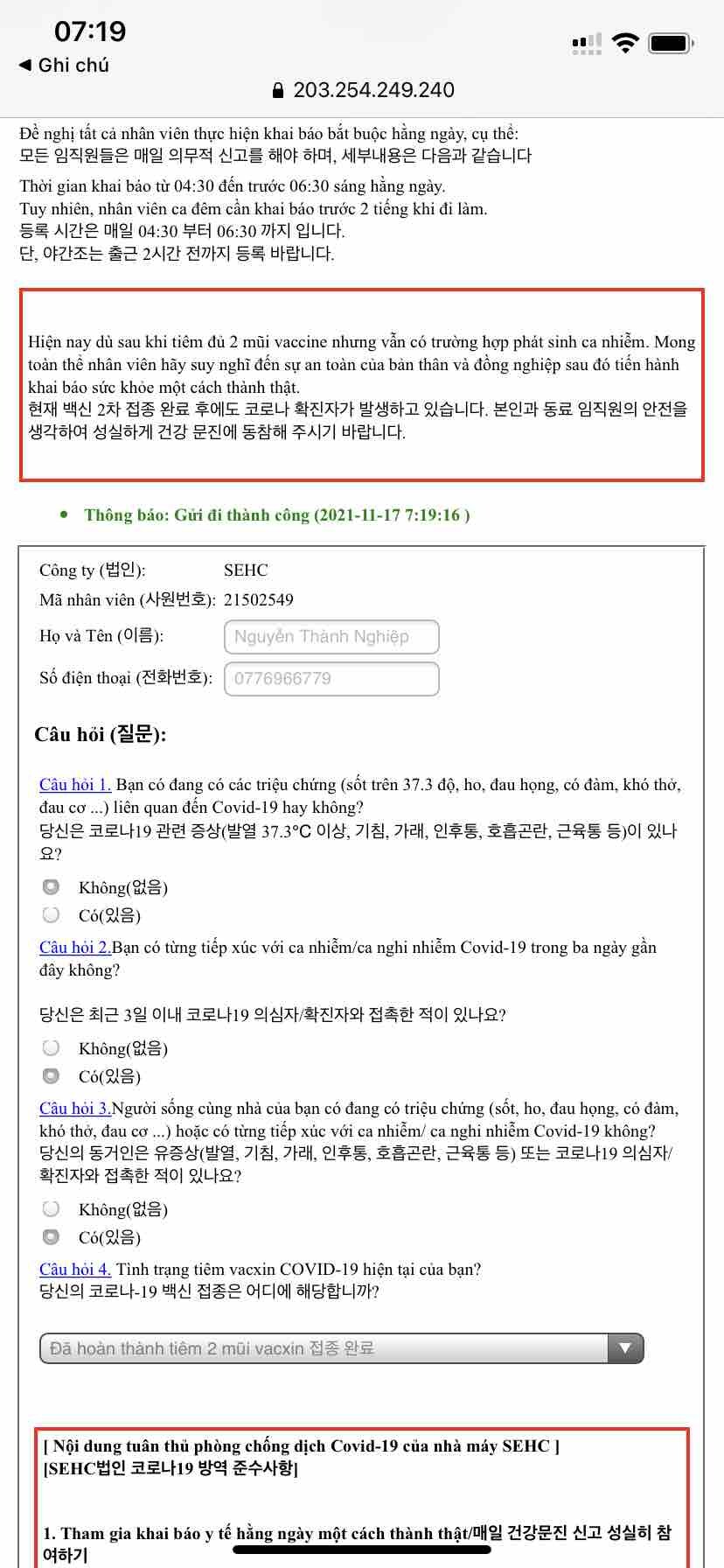Choose Không for Câu hỏi 2
This screenshot has height=1568, width=724.
click(x=52, y=1048)
